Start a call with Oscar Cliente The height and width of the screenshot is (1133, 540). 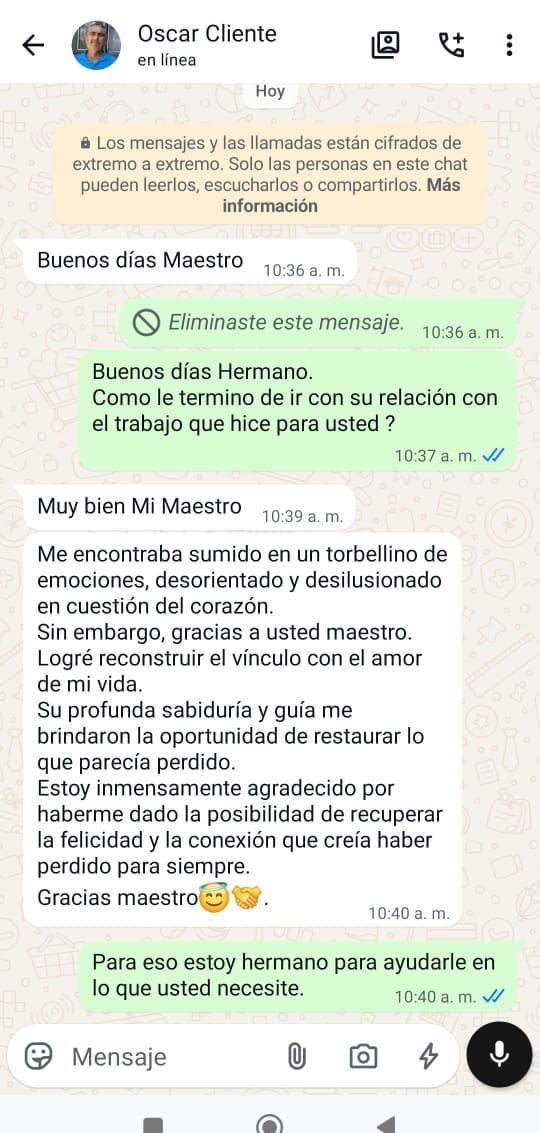click(x=452, y=46)
